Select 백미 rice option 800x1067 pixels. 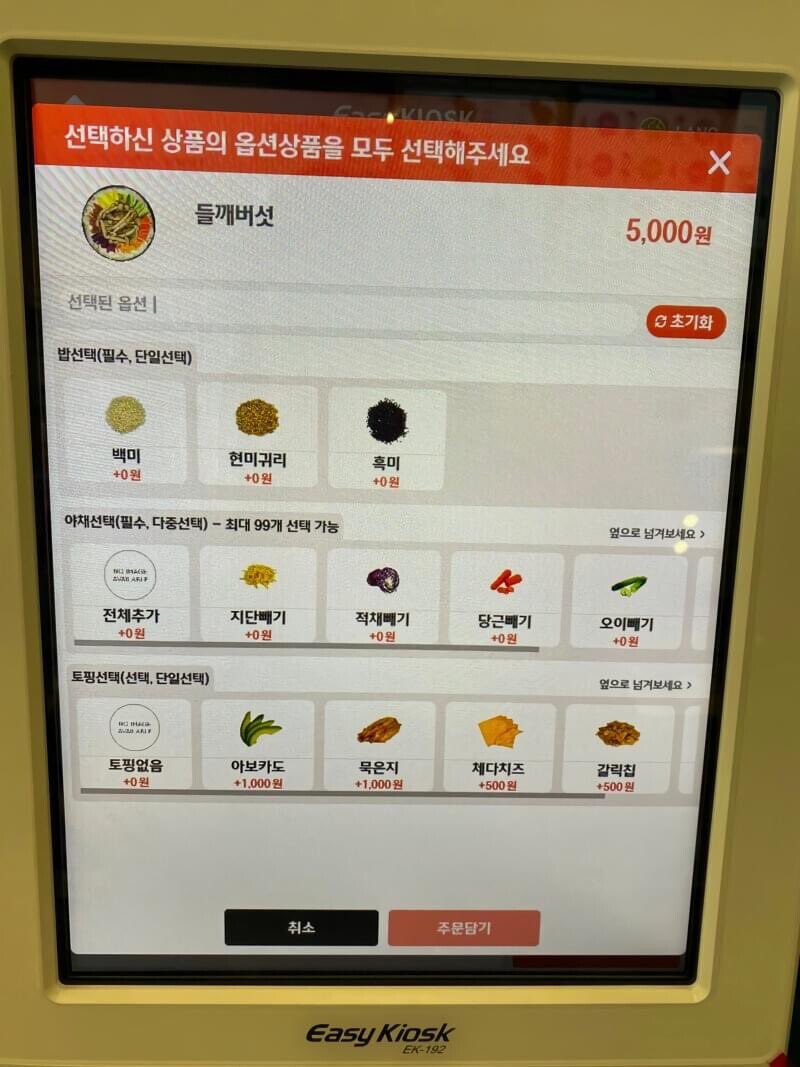126,433
